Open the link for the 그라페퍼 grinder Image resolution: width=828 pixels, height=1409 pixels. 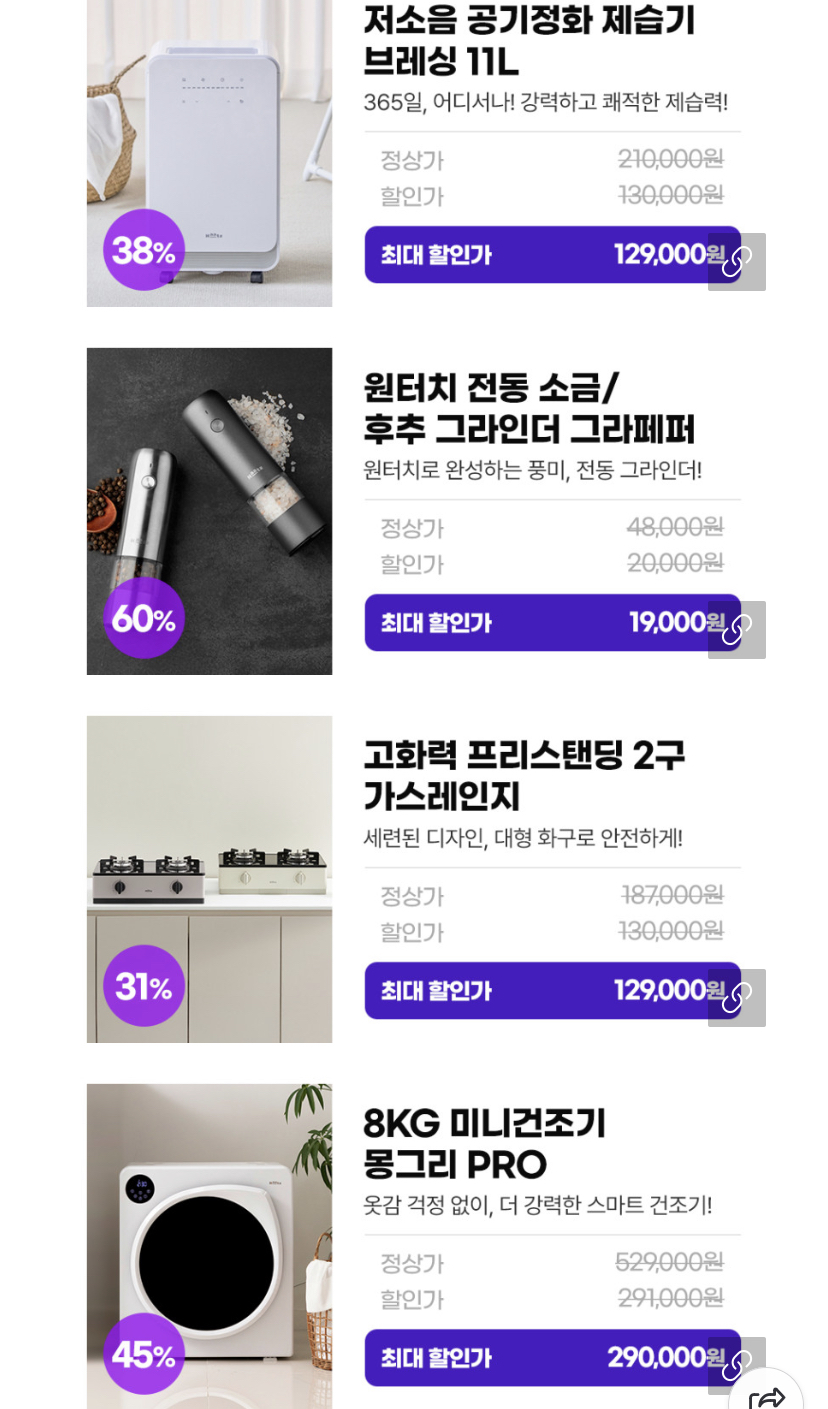(x=736, y=630)
